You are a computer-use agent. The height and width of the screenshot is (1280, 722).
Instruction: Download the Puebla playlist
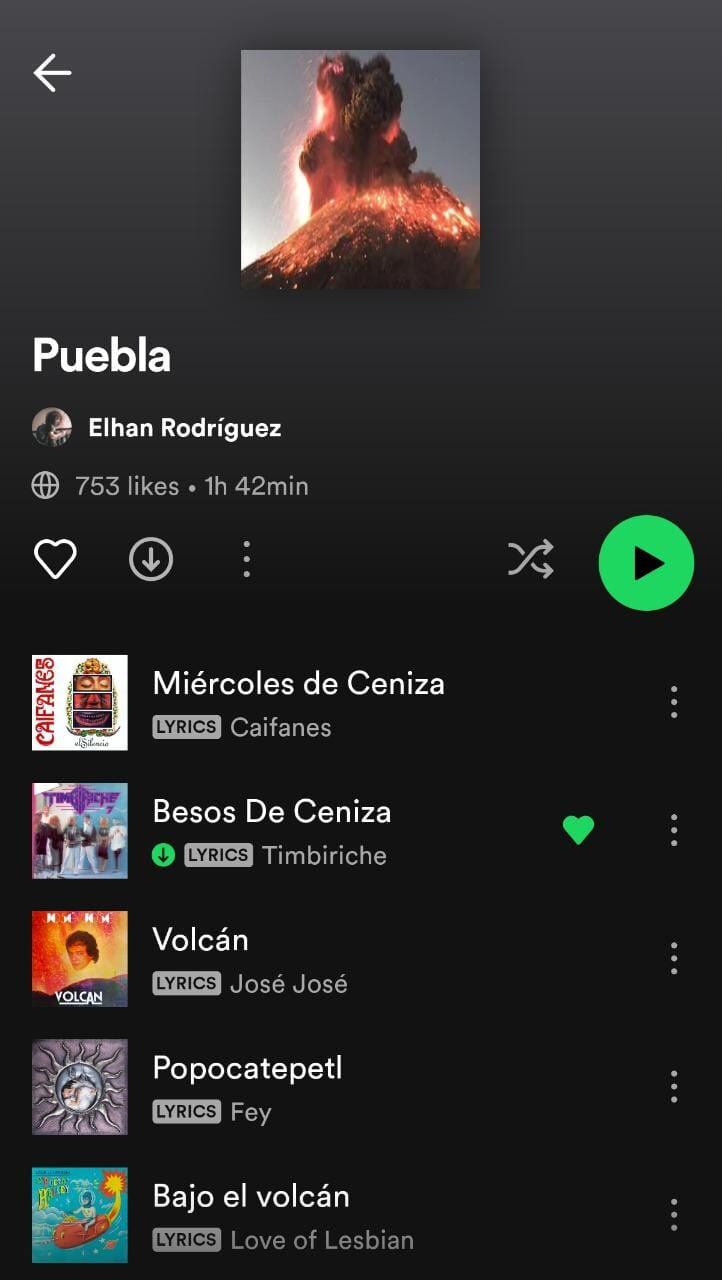151,560
